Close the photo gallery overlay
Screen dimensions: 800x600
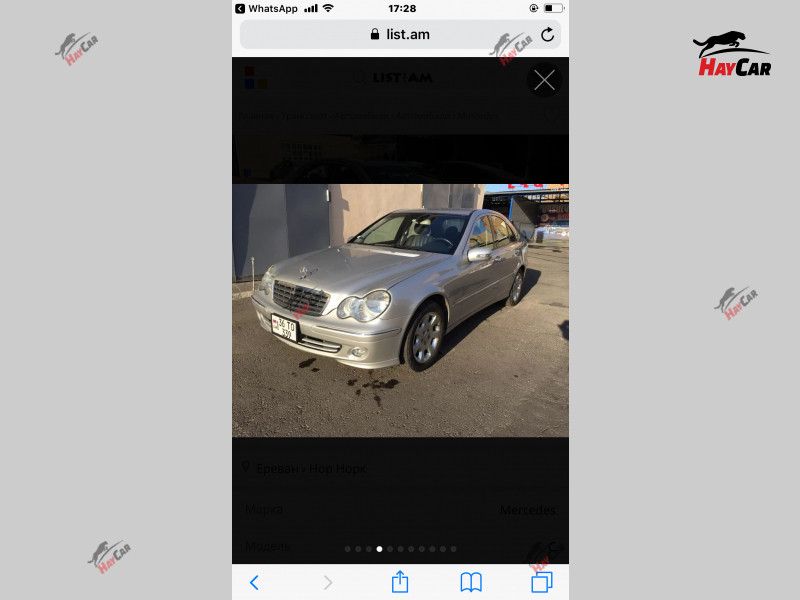tap(544, 81)
